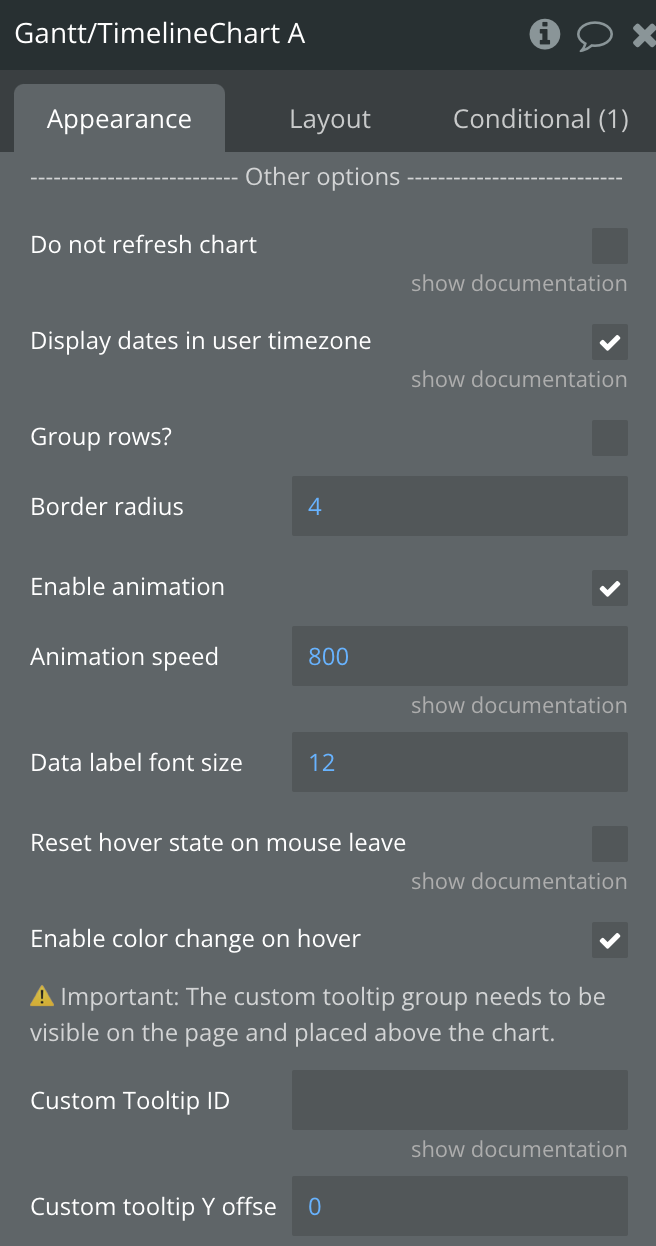Focus the Custom Tooltip ID field
Screen dimensions: 656x1246
[459, 1100]
